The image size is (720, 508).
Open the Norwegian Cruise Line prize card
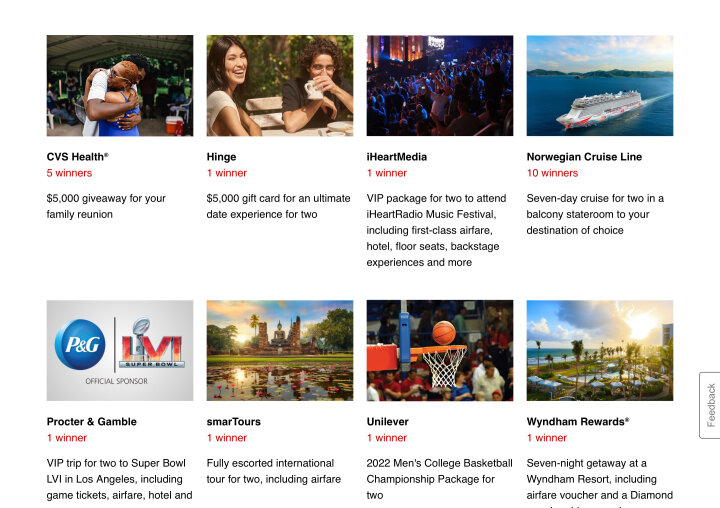point(599,86)
